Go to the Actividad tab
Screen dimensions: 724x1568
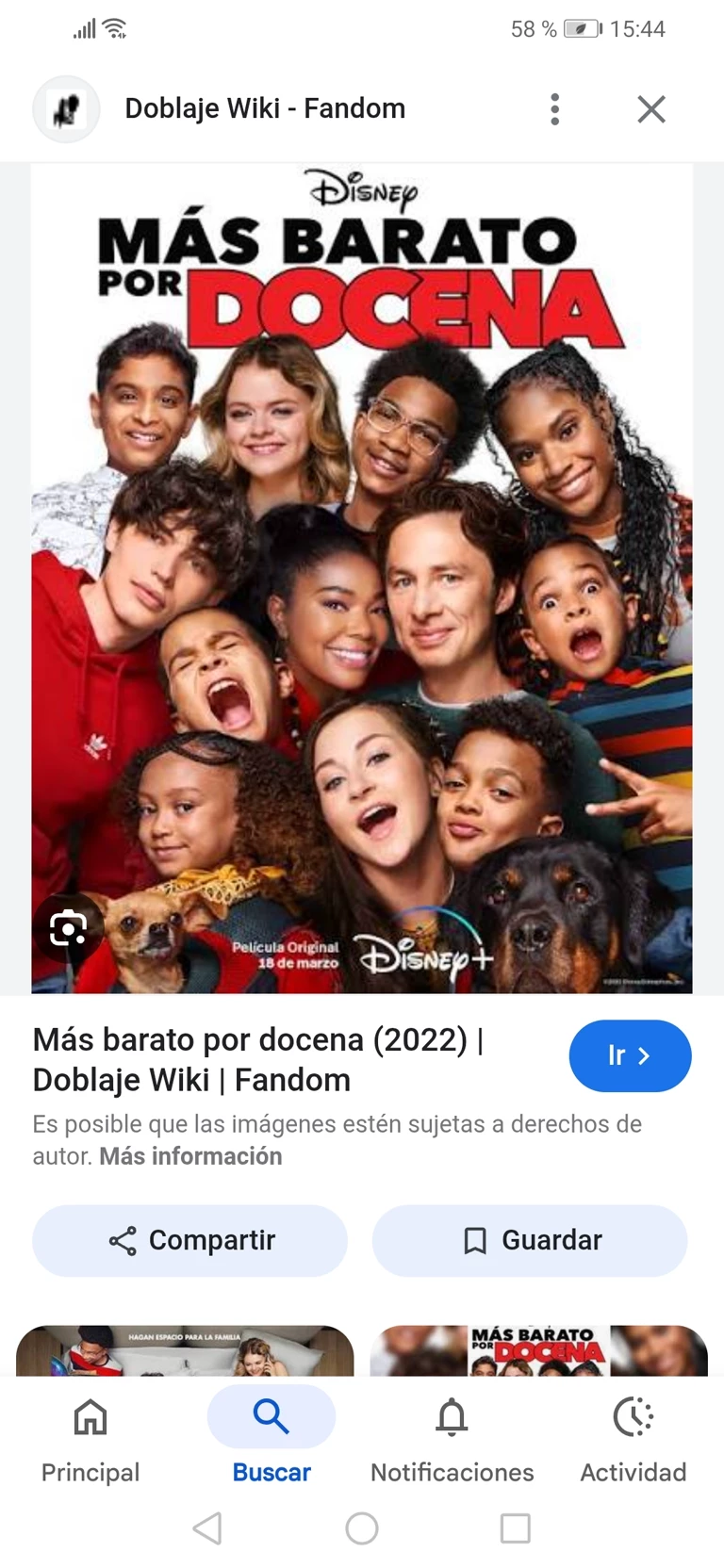(x=633, y=1438)
